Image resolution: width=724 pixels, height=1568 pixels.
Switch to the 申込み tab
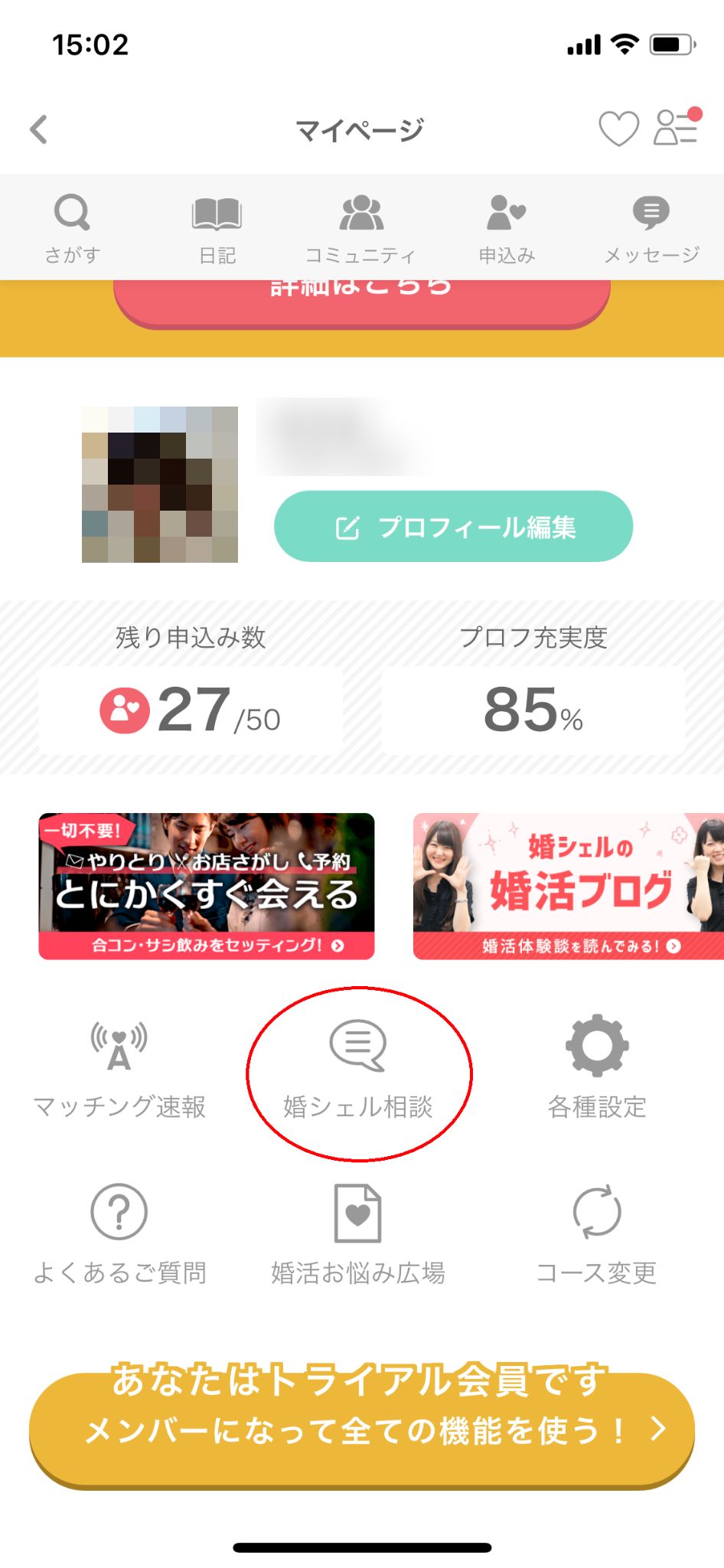(x=506, y=227)
